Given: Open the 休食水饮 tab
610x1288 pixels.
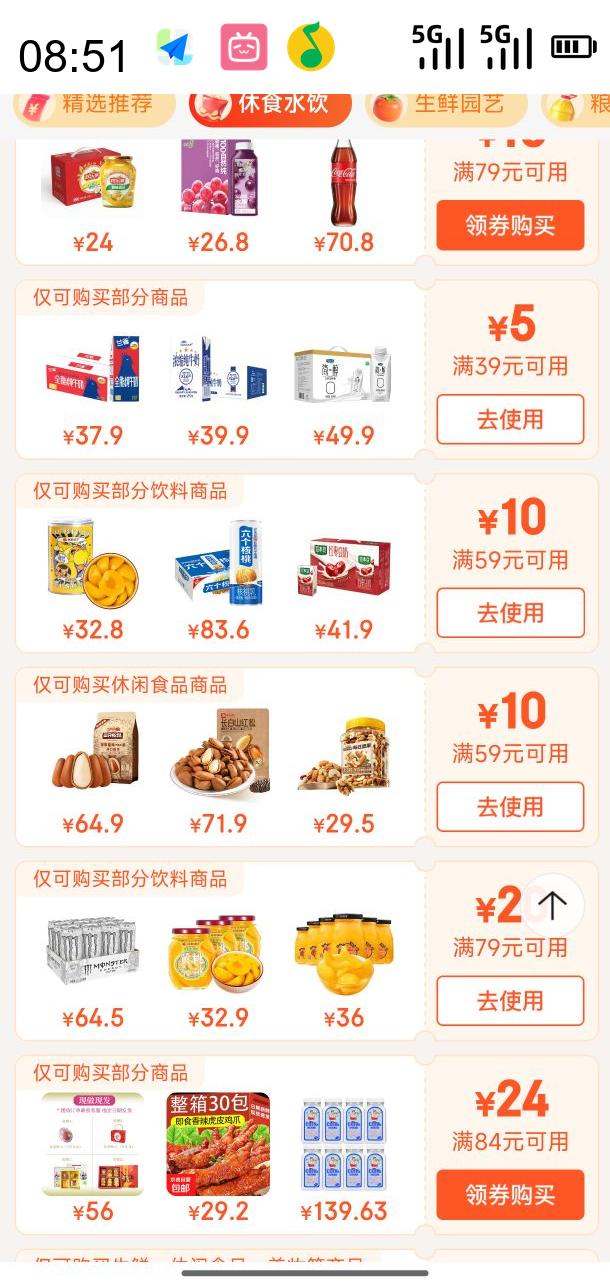Looking at the screenshot, I should (270, 105).
